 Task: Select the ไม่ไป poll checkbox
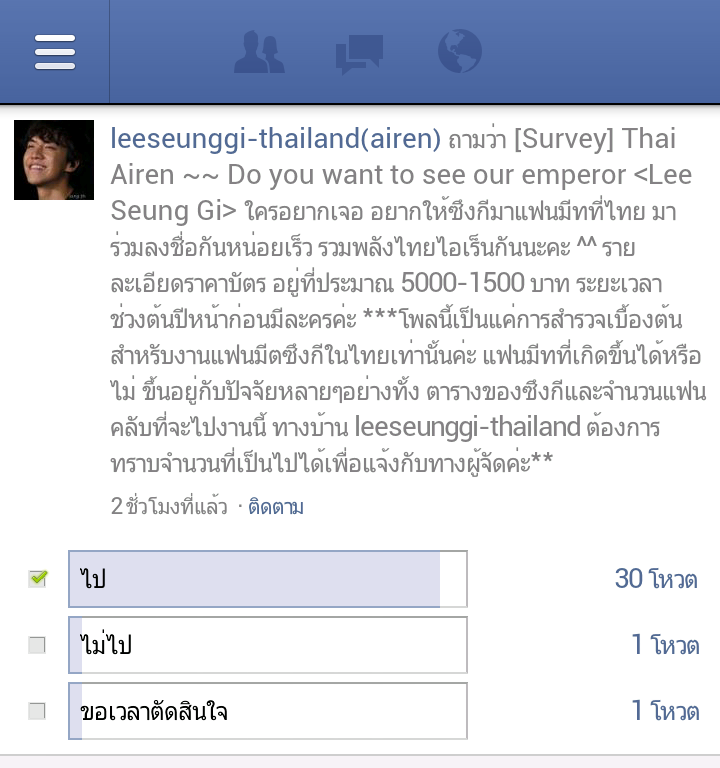(38, 645)
